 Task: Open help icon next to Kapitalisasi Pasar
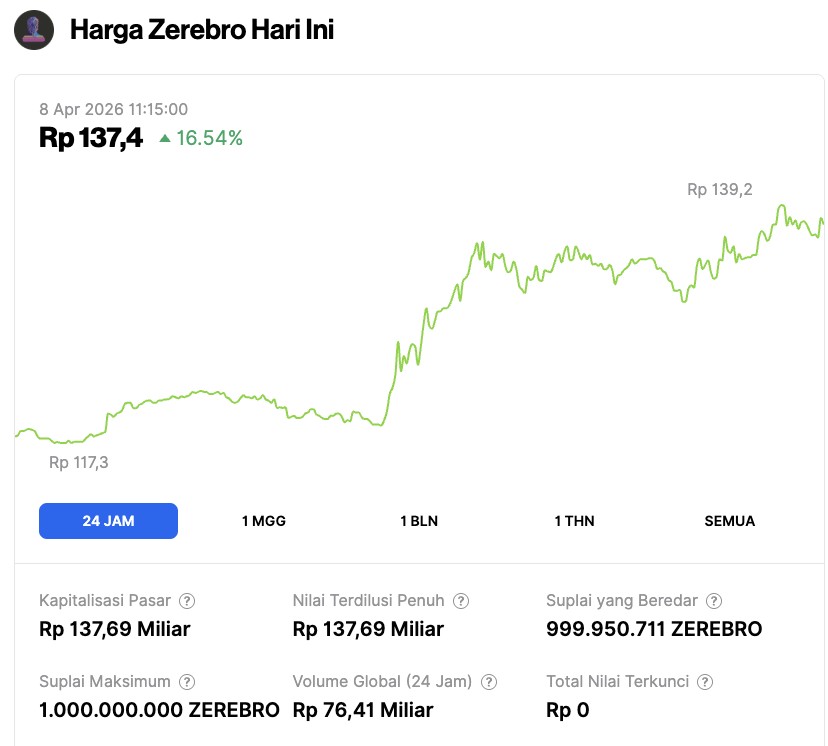tap(187, 601)
